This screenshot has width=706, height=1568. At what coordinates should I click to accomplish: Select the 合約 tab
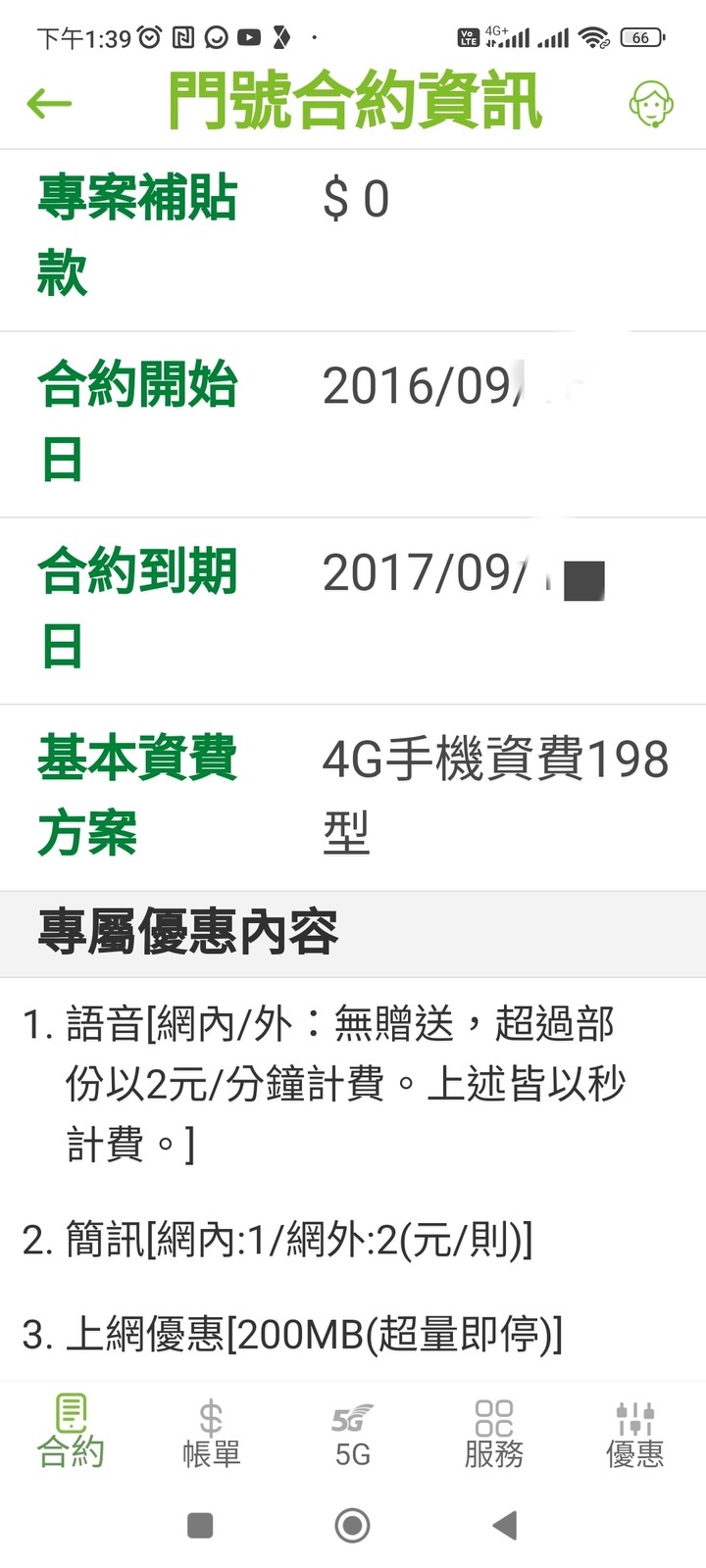(x=71, y=1432)
